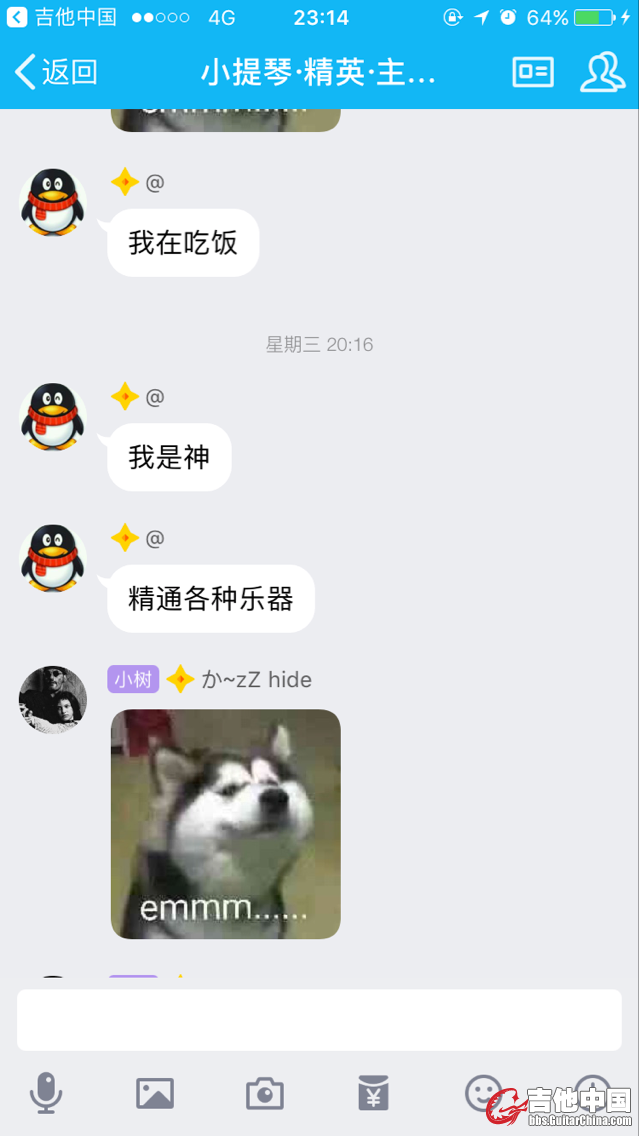Open the avatar beside 我在吃饭
The width and height of the screenshot is (639, 1136).
click(53, 202)
